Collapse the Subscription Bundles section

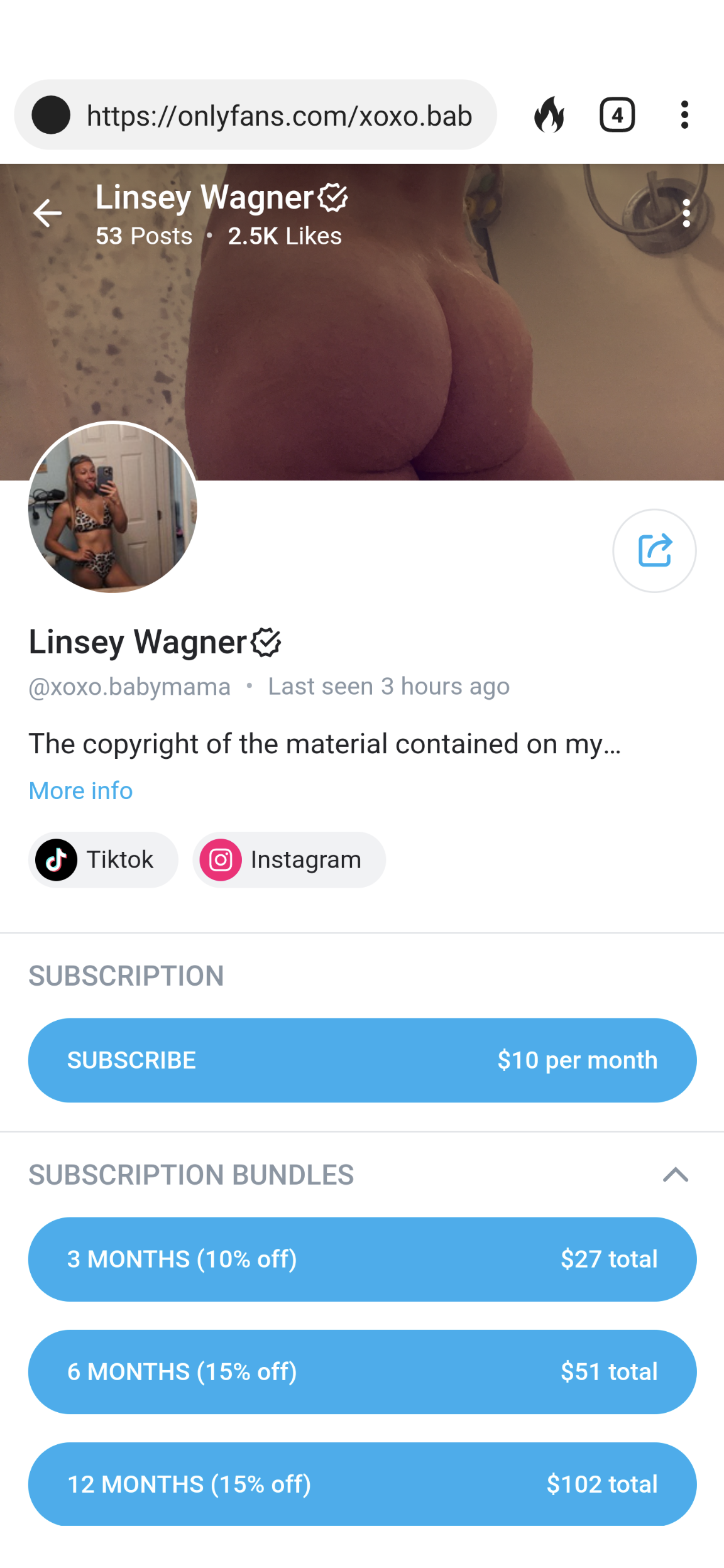[675, 1174]
